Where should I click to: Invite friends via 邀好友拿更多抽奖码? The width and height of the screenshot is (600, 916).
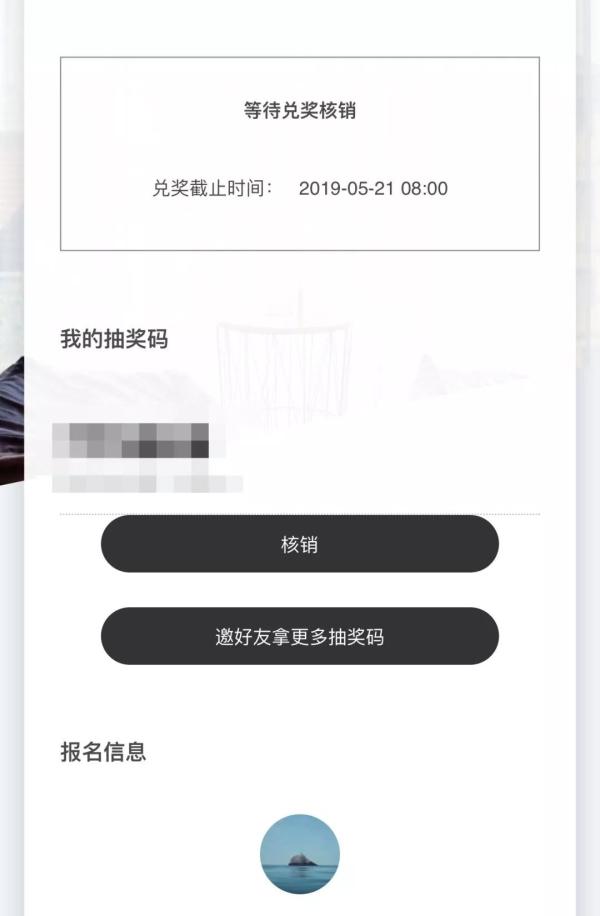coord(299,636)
